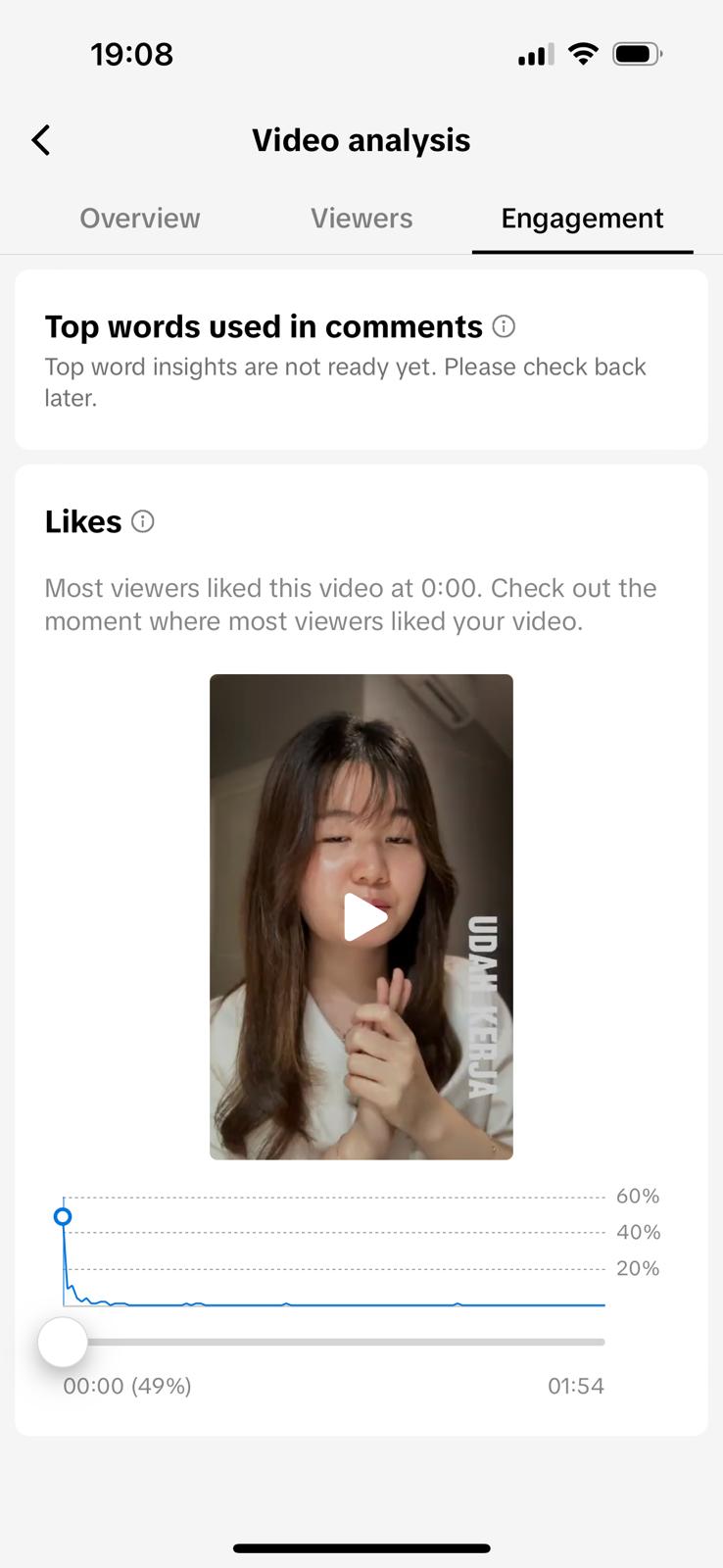
Task: Open the Likes info icon
Action: pyautogui.click(x=143, y=521)
